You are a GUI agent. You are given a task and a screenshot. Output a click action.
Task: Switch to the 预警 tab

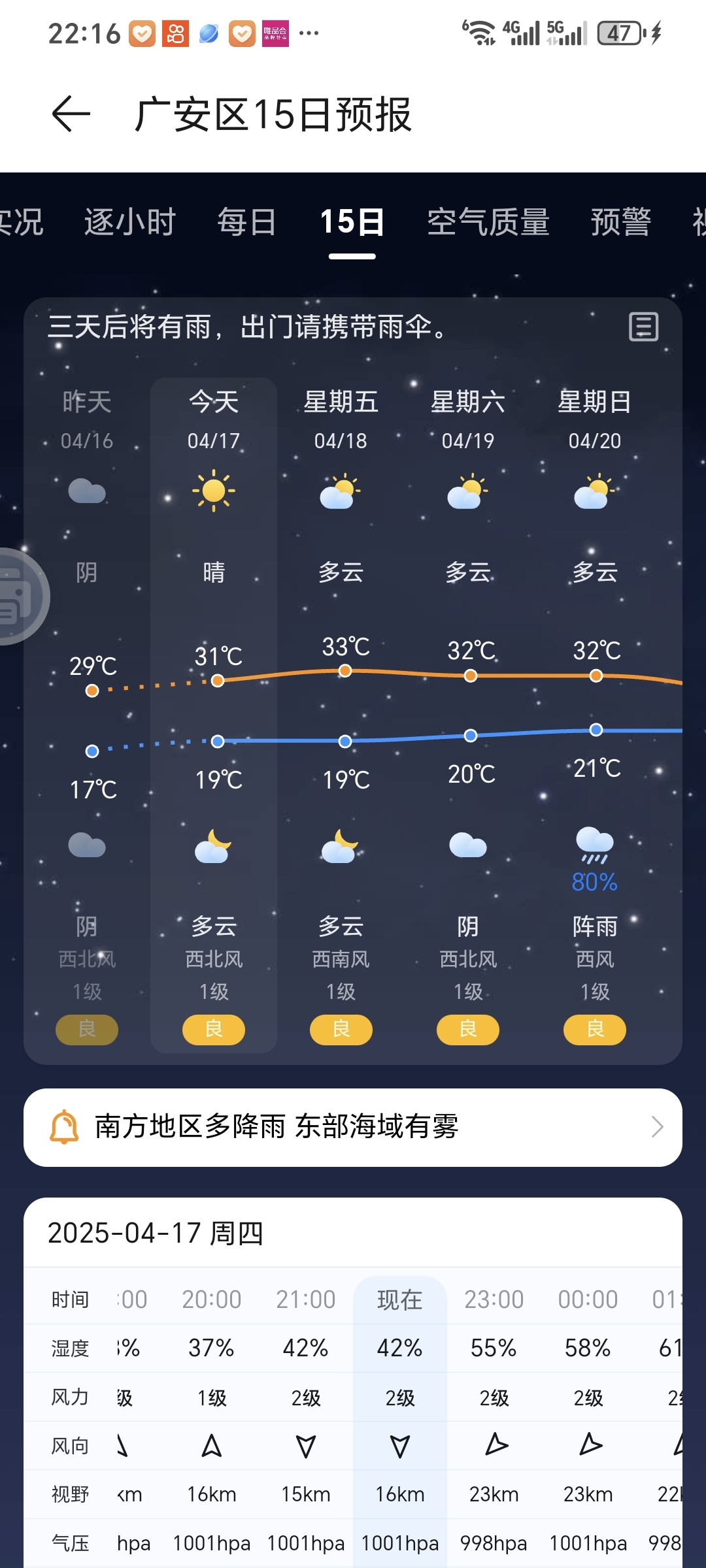click(620, 222)
